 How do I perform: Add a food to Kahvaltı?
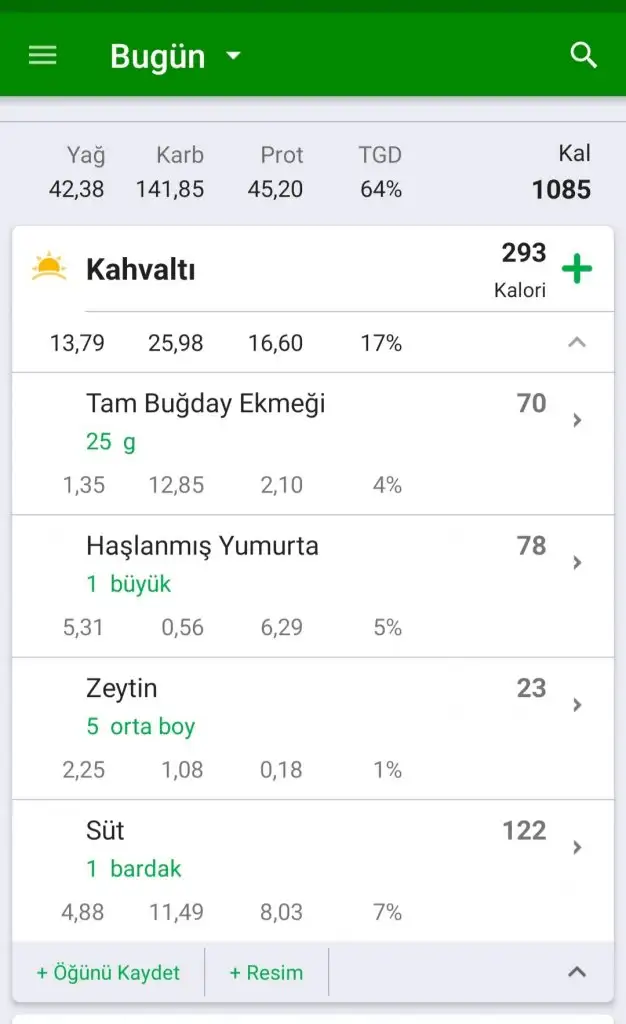[577, 269]
